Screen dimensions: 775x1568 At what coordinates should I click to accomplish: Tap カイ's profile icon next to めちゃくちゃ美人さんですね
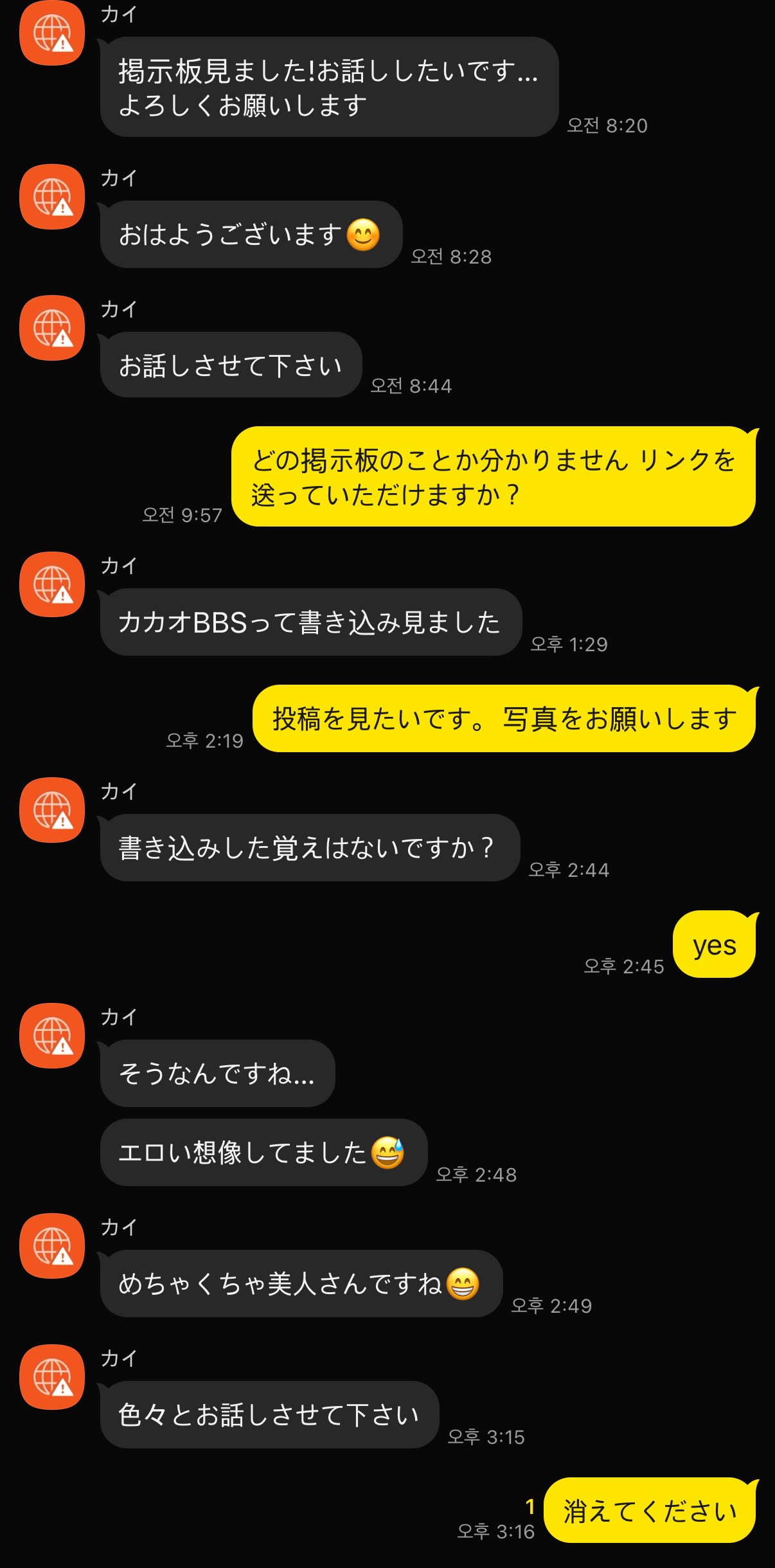coord(52,1246)
